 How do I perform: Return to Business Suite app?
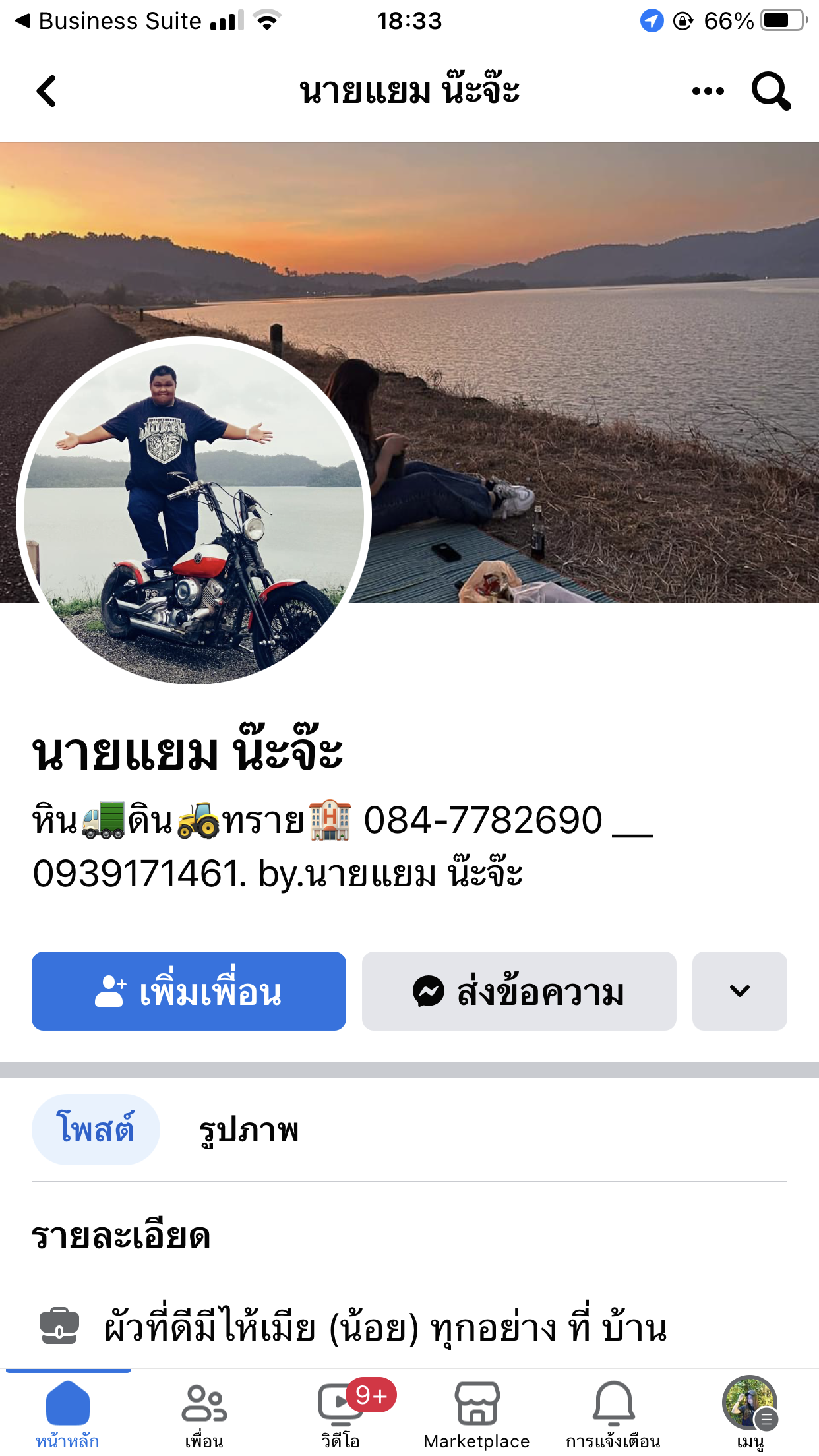[109, 21]
